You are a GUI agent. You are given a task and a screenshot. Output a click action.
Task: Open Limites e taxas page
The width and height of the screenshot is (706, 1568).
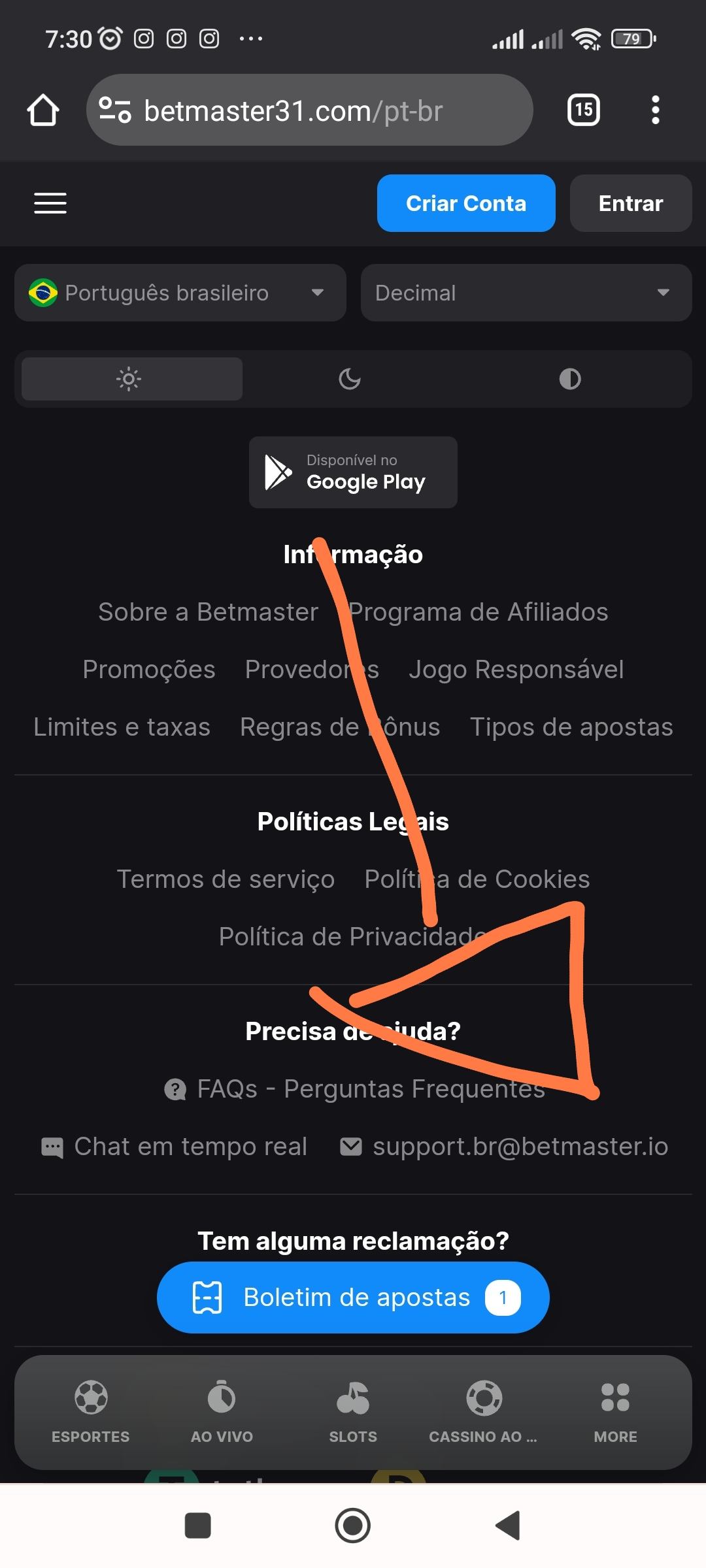tap(122, 727)
